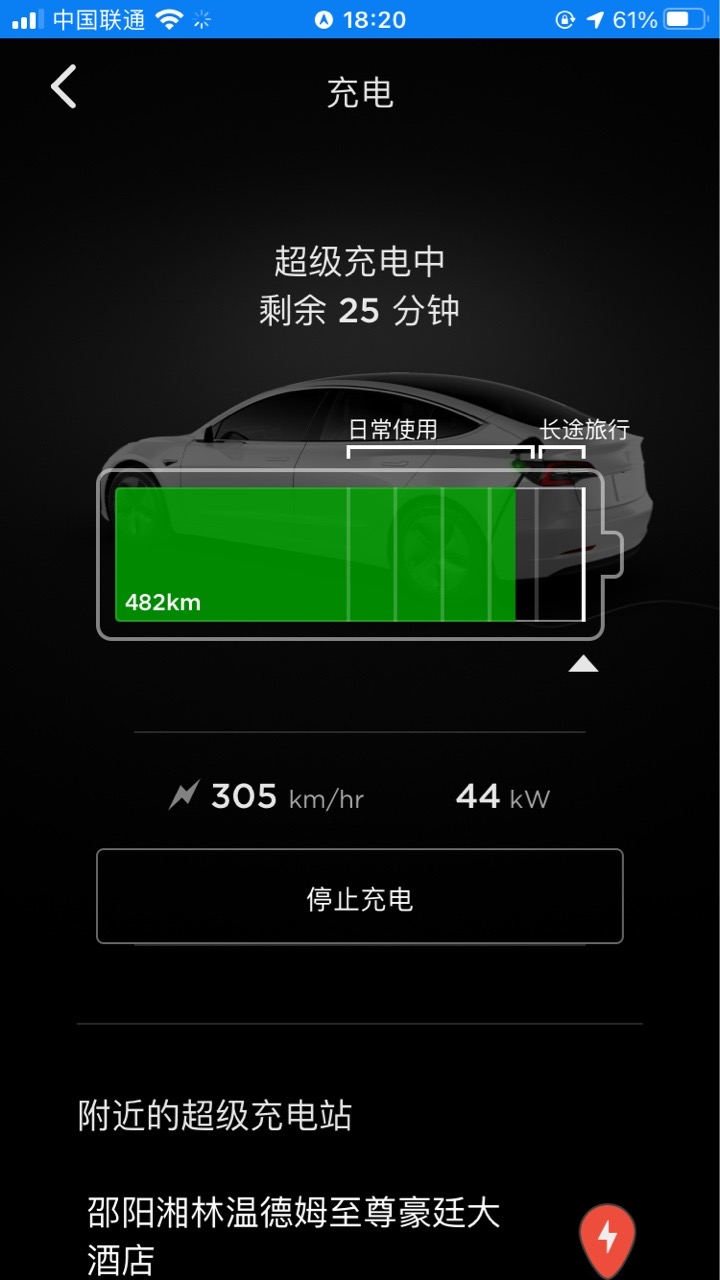Tap the 充电 screen title
Screen dimensions: 720x1280
click(x=359, y=91)
